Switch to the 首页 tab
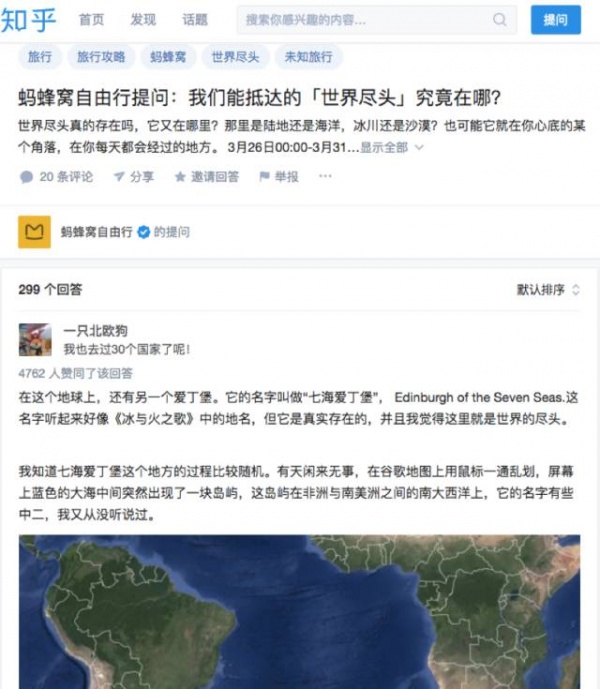The height and width of the screenshot is (689, 600). tap(91, 19)
